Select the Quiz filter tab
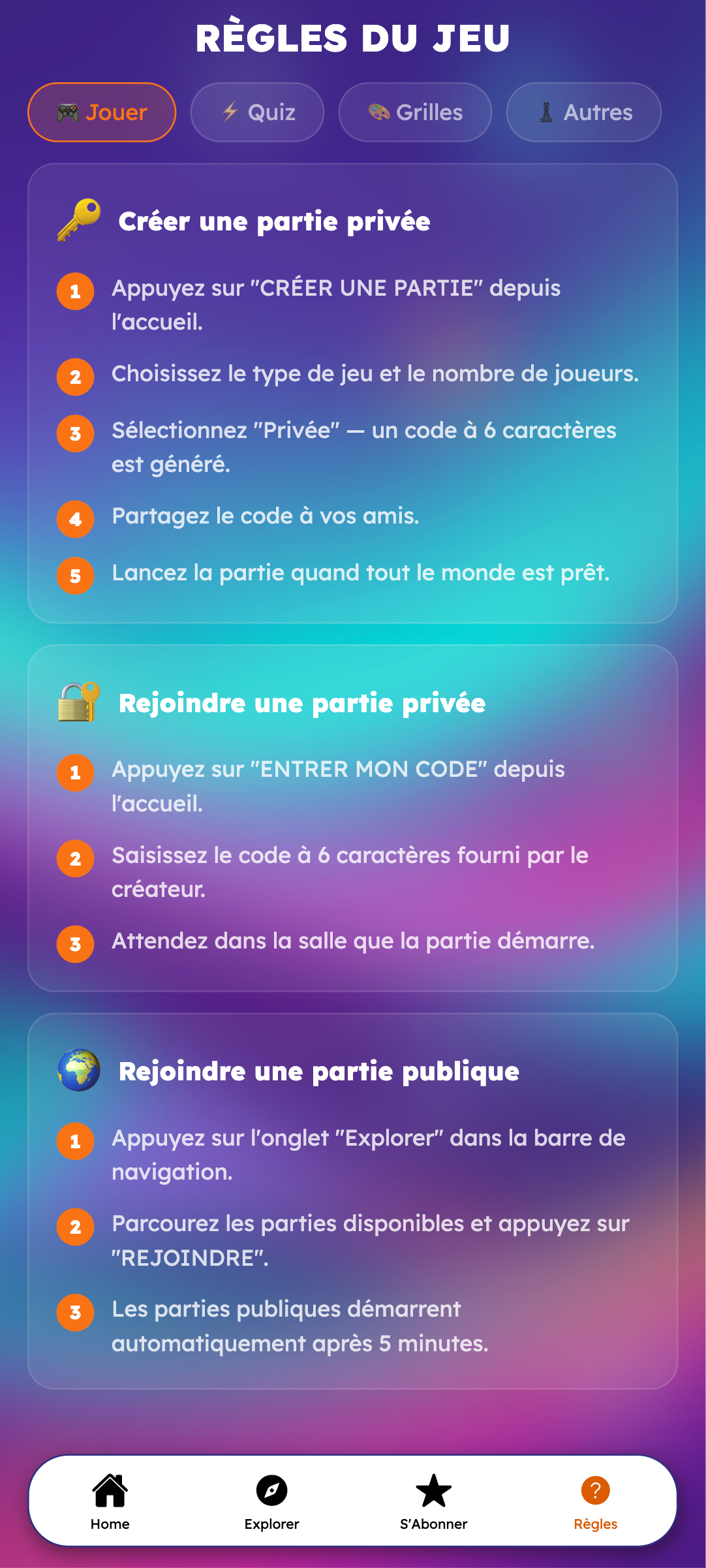706x1568 pixels. click(257, 112)
